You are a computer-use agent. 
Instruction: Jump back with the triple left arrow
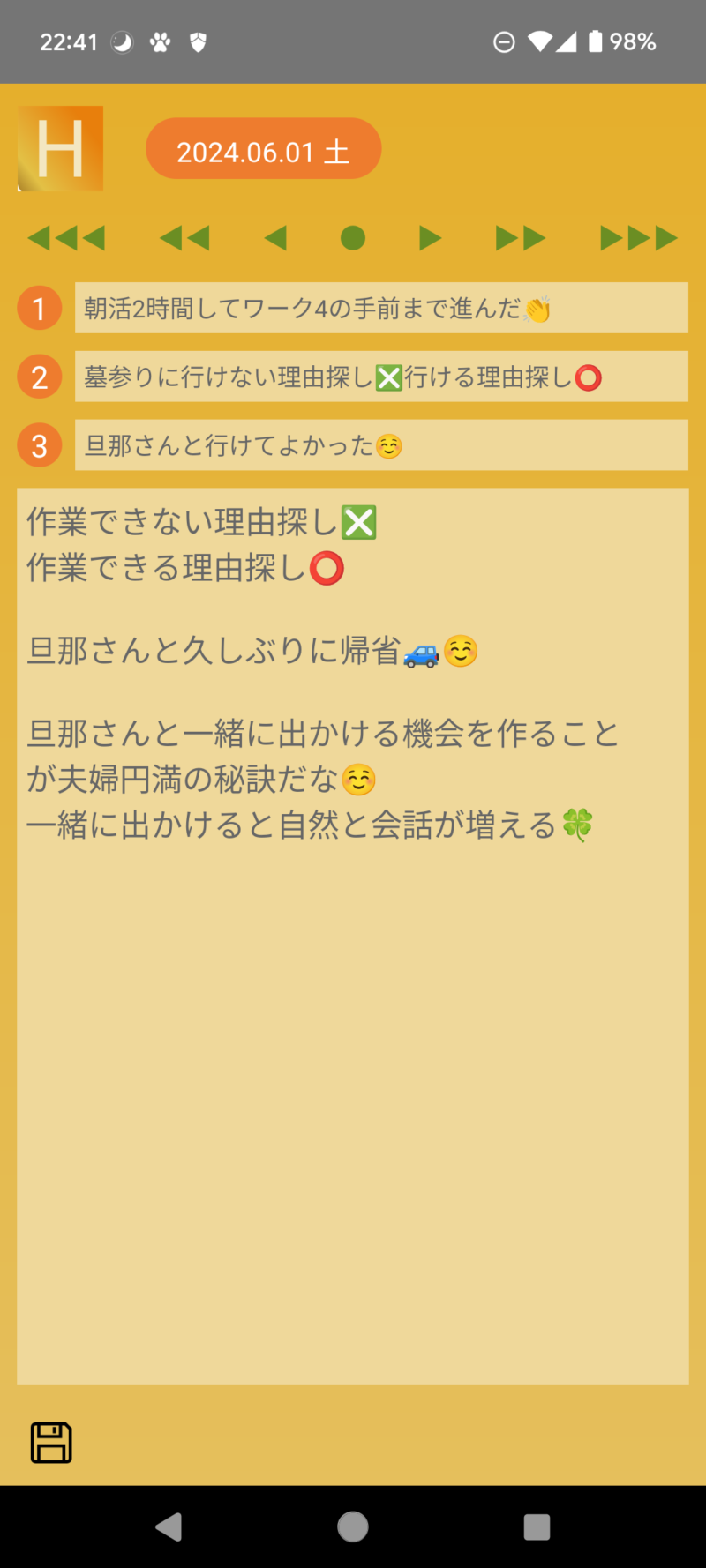click(66, 237)
